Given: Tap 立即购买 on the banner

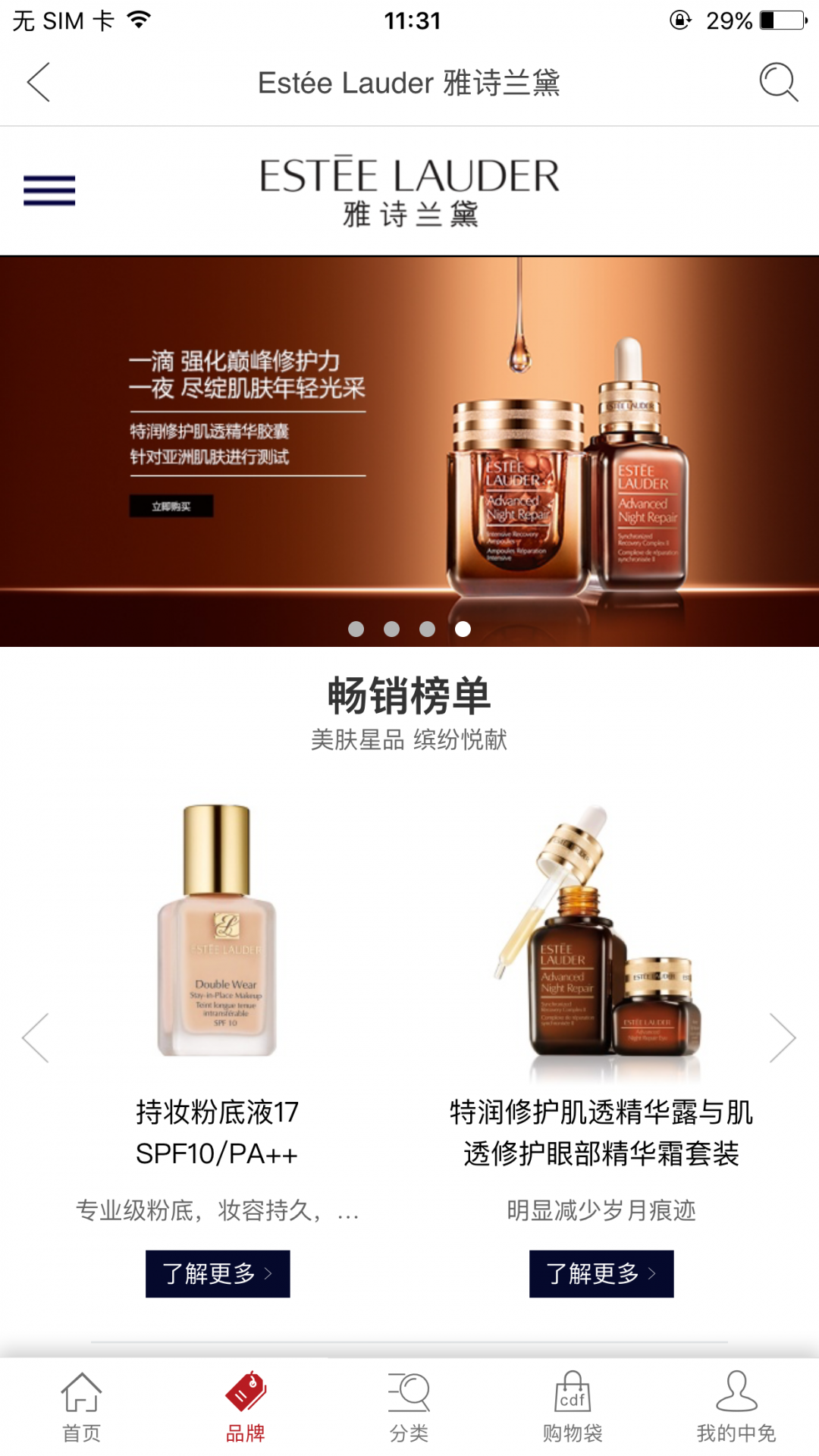Looking at the screenshot, I should click(x=171, y=506).
